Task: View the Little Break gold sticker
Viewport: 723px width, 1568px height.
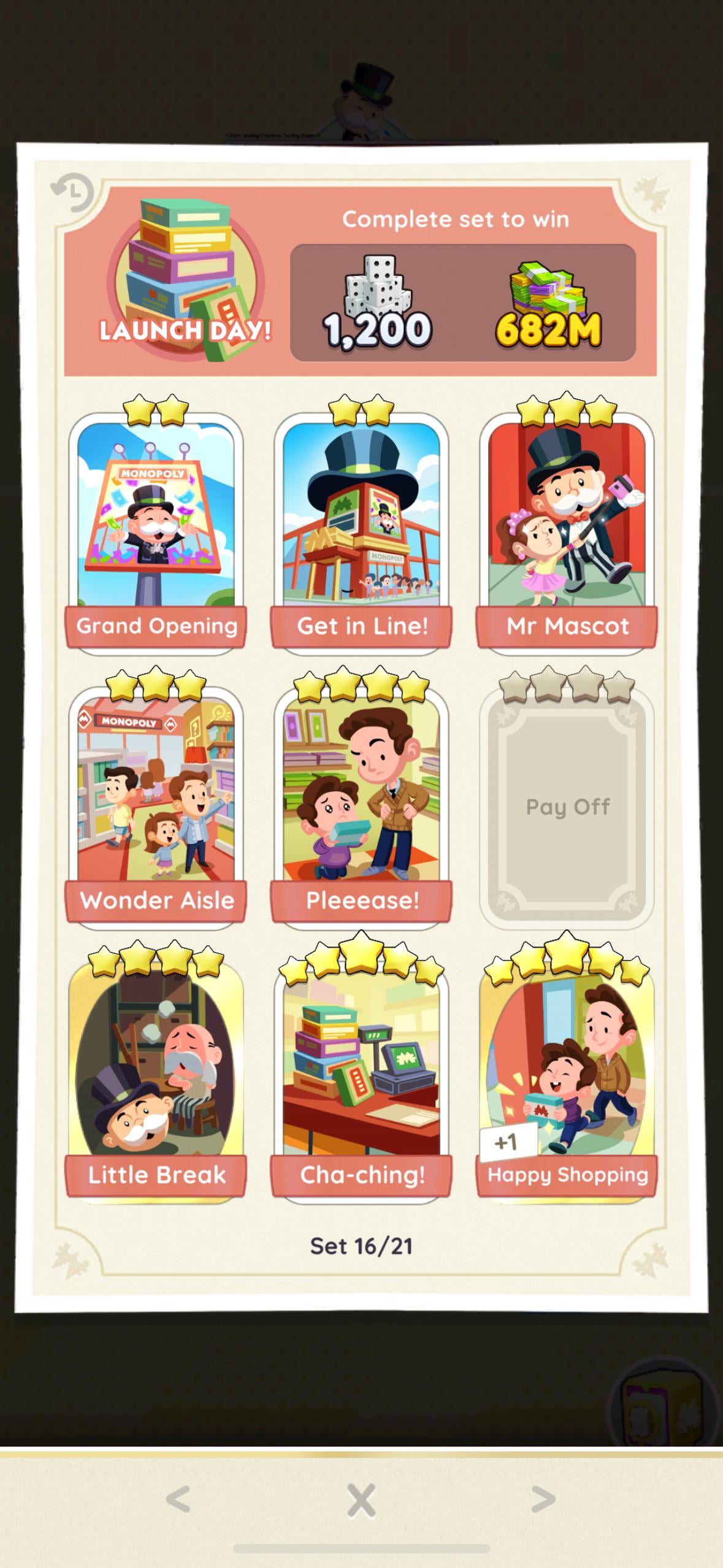Action: [156, 1075]
